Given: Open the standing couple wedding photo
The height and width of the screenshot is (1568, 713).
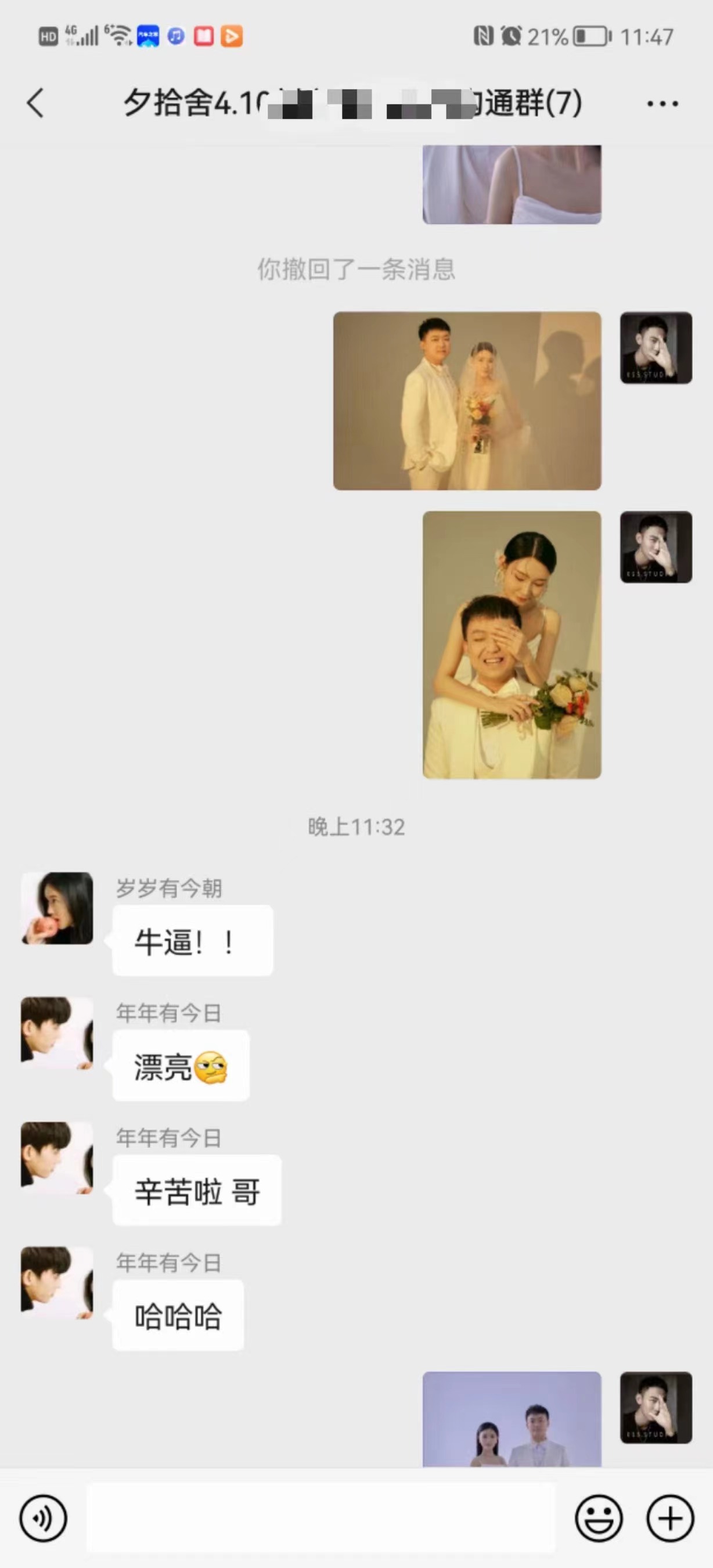Looking at the screenshot, I should (x=467, y=401).
